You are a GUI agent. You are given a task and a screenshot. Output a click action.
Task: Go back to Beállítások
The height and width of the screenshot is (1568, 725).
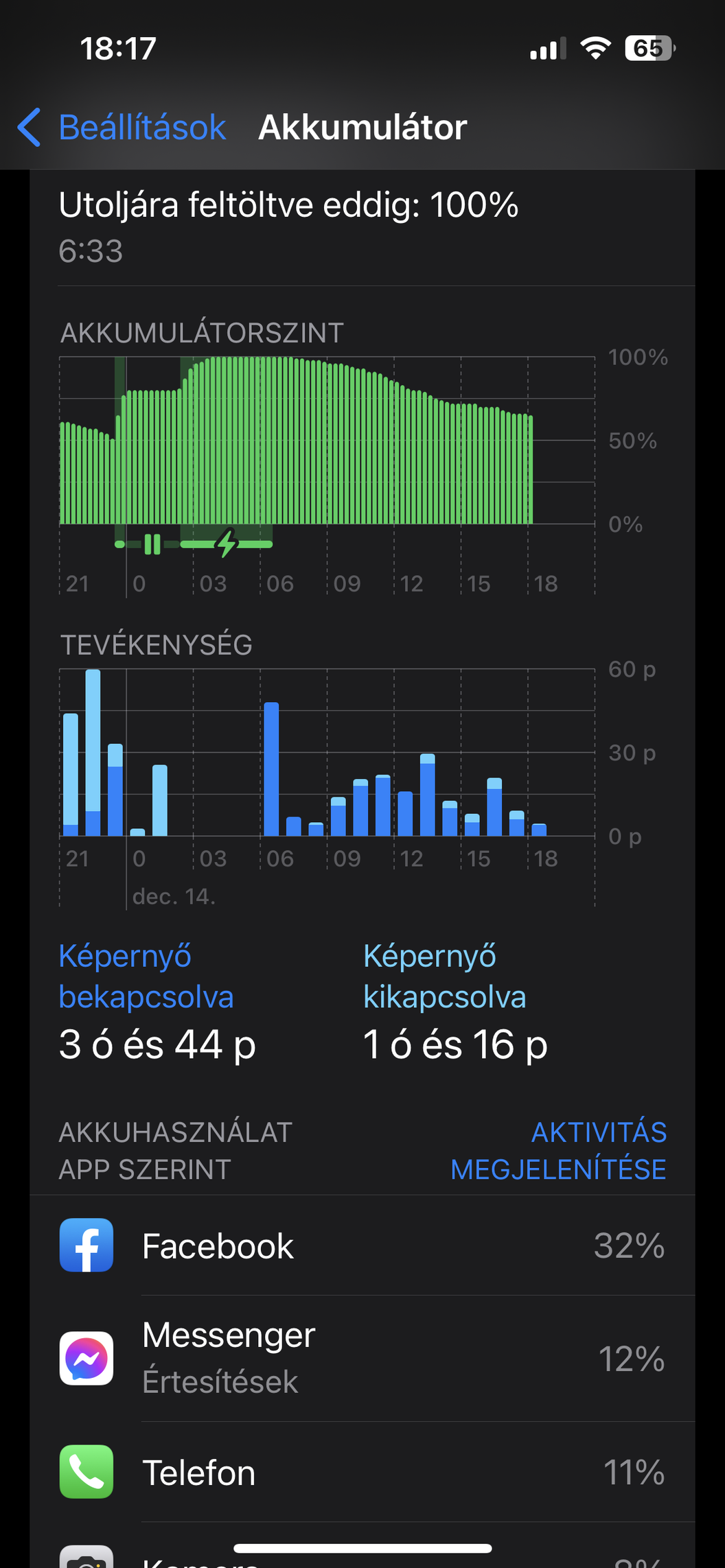pos(122,127)
